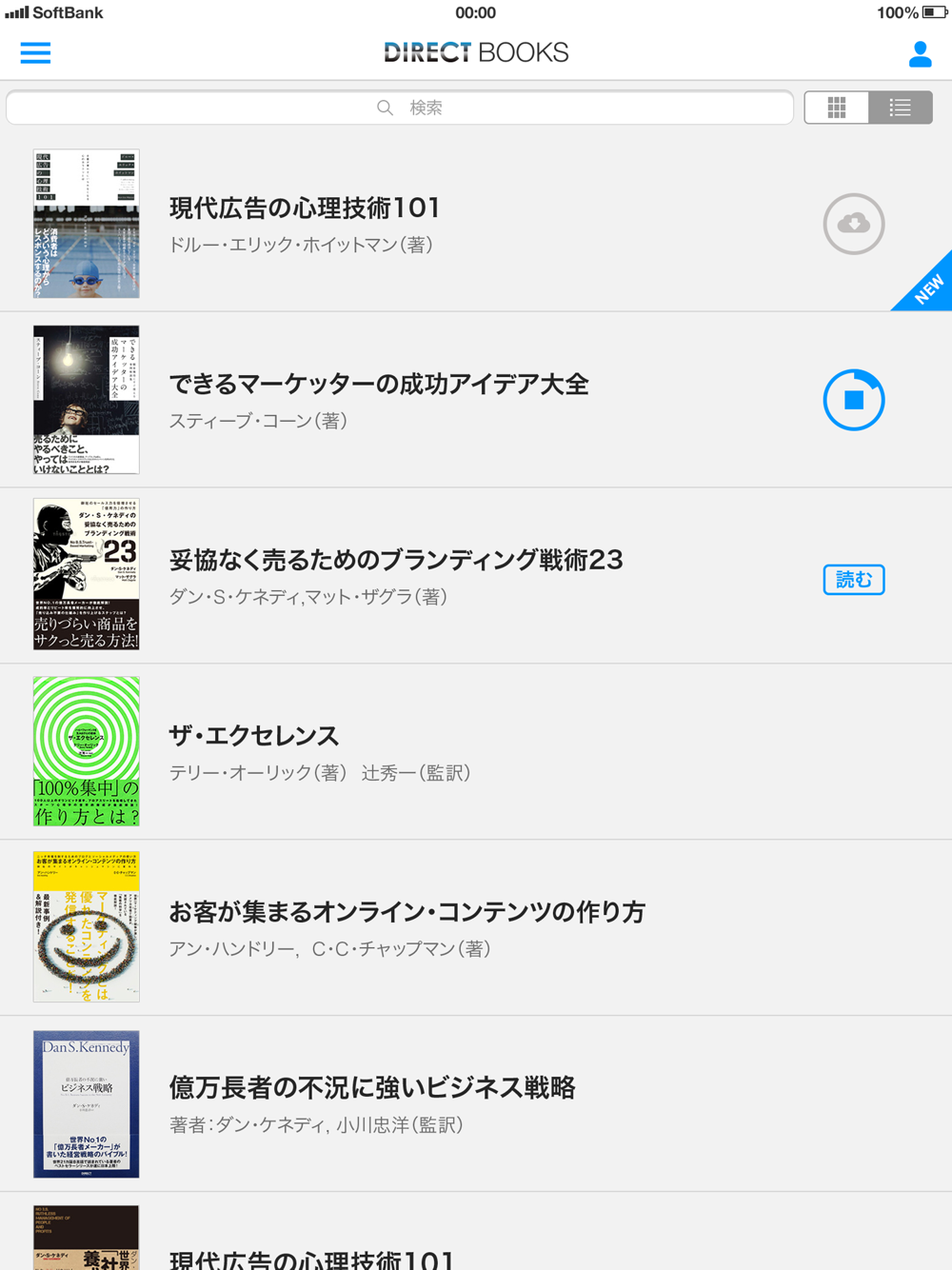Open the user account profile
The width and height of the screenshot is (952, 1270).
920,53
